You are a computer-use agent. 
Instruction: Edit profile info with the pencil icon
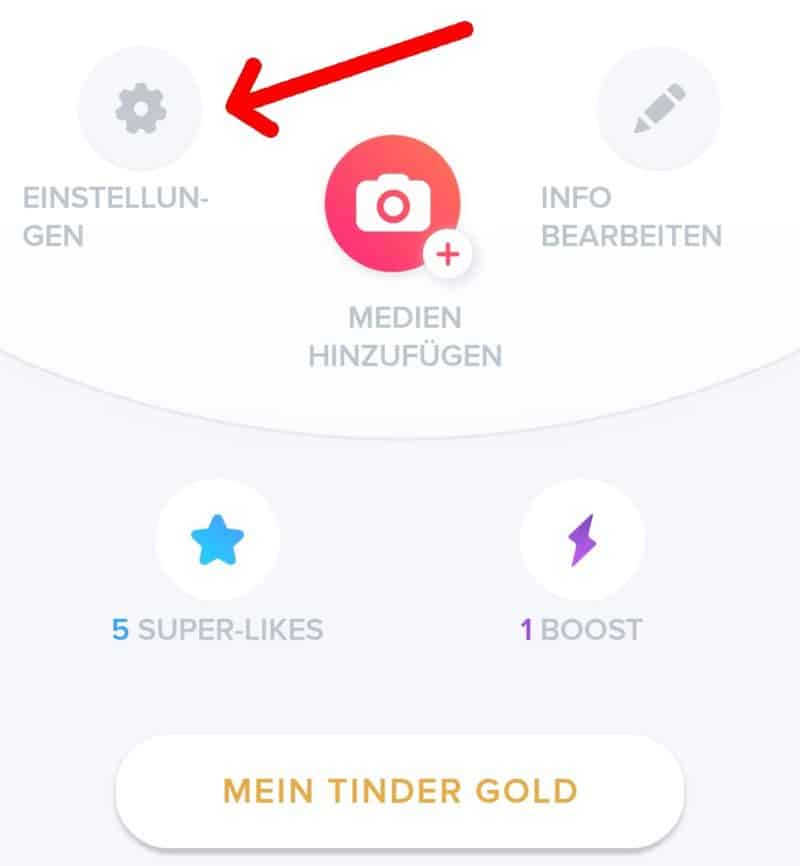[x=658, y=109]
